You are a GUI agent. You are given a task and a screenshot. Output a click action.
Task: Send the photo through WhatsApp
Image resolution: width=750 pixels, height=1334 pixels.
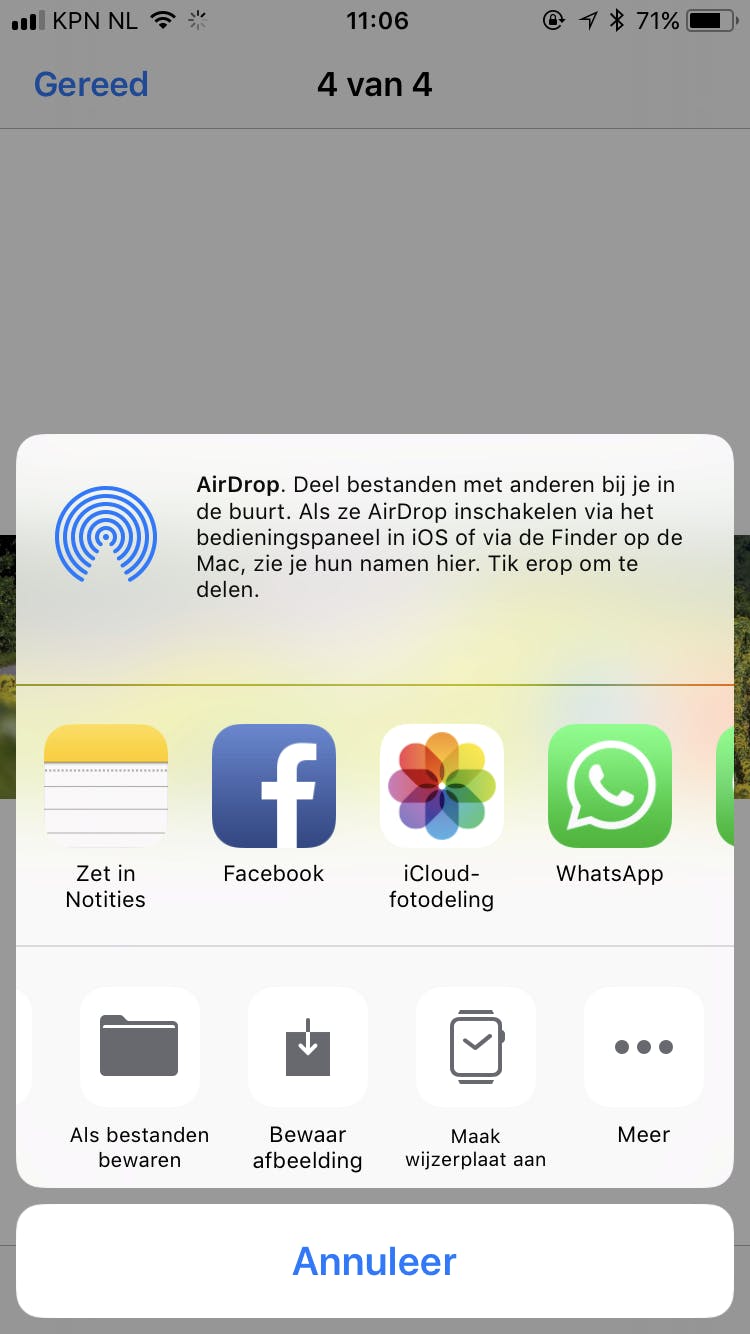coord(609,786)
